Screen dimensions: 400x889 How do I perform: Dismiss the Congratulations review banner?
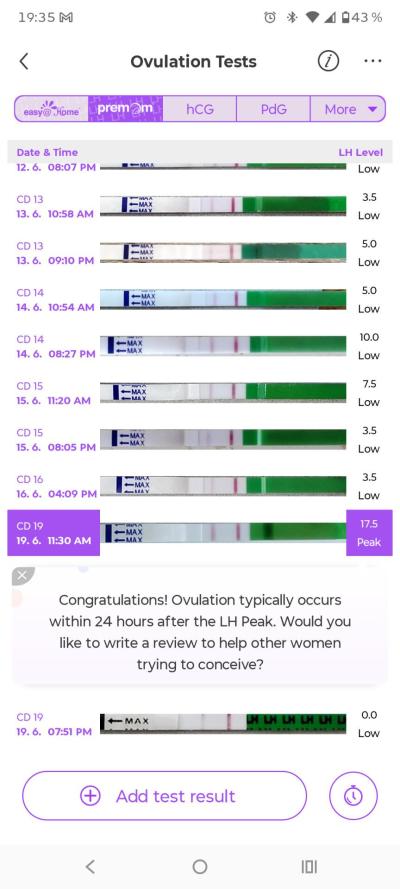click(x=22, y=576)
